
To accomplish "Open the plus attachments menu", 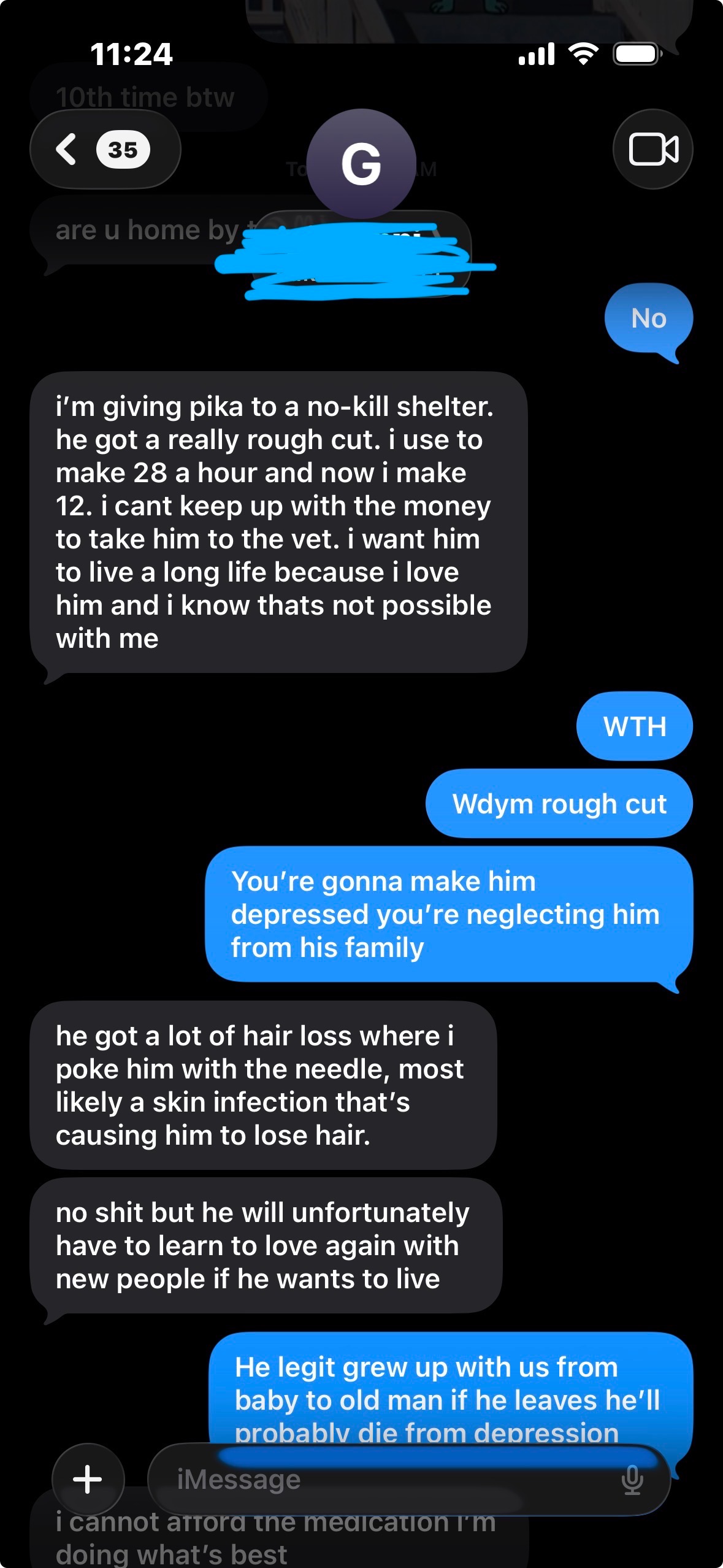I will (x=88, y=1479).
